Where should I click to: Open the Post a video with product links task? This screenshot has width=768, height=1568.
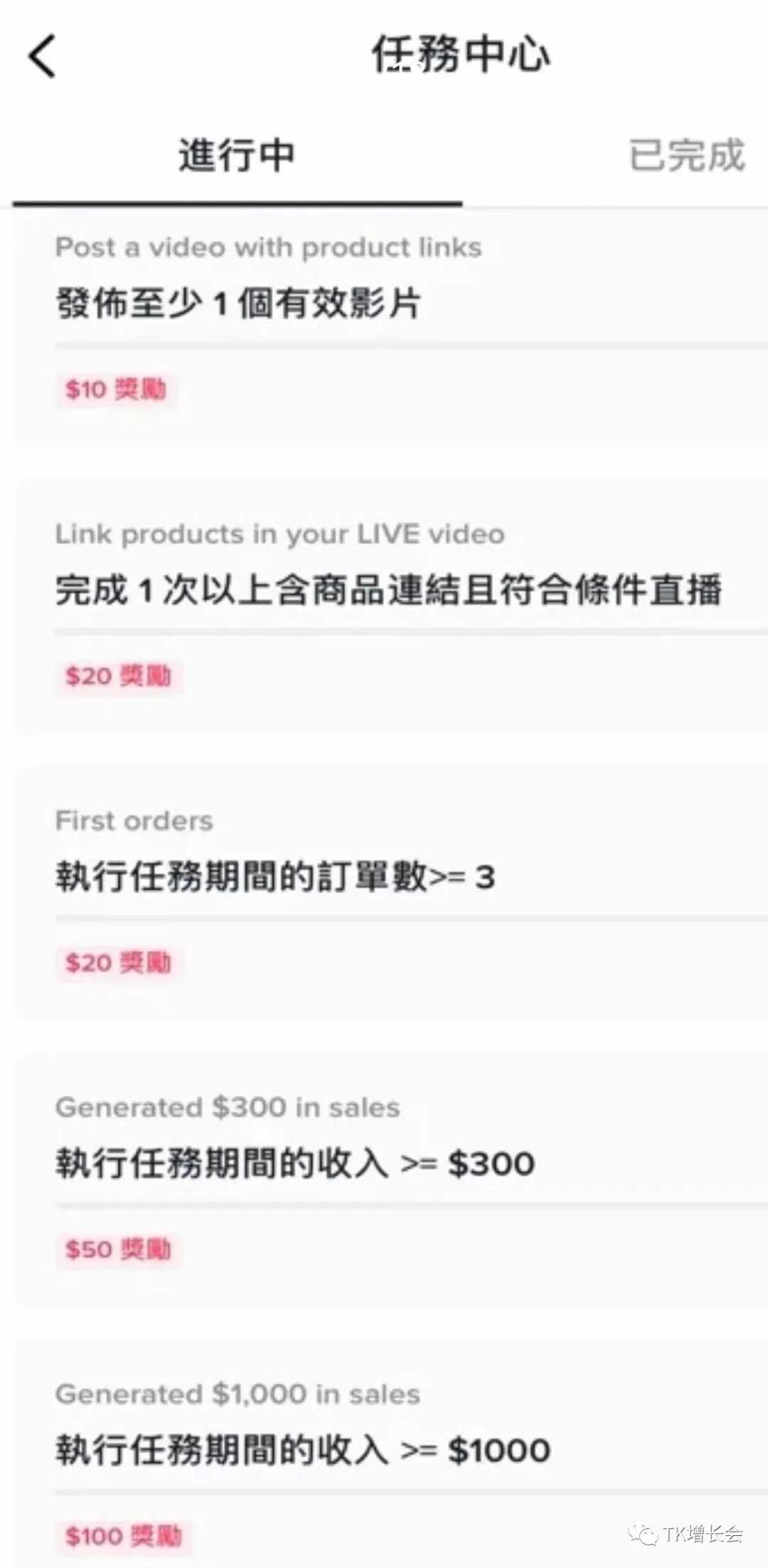point(391,329)
